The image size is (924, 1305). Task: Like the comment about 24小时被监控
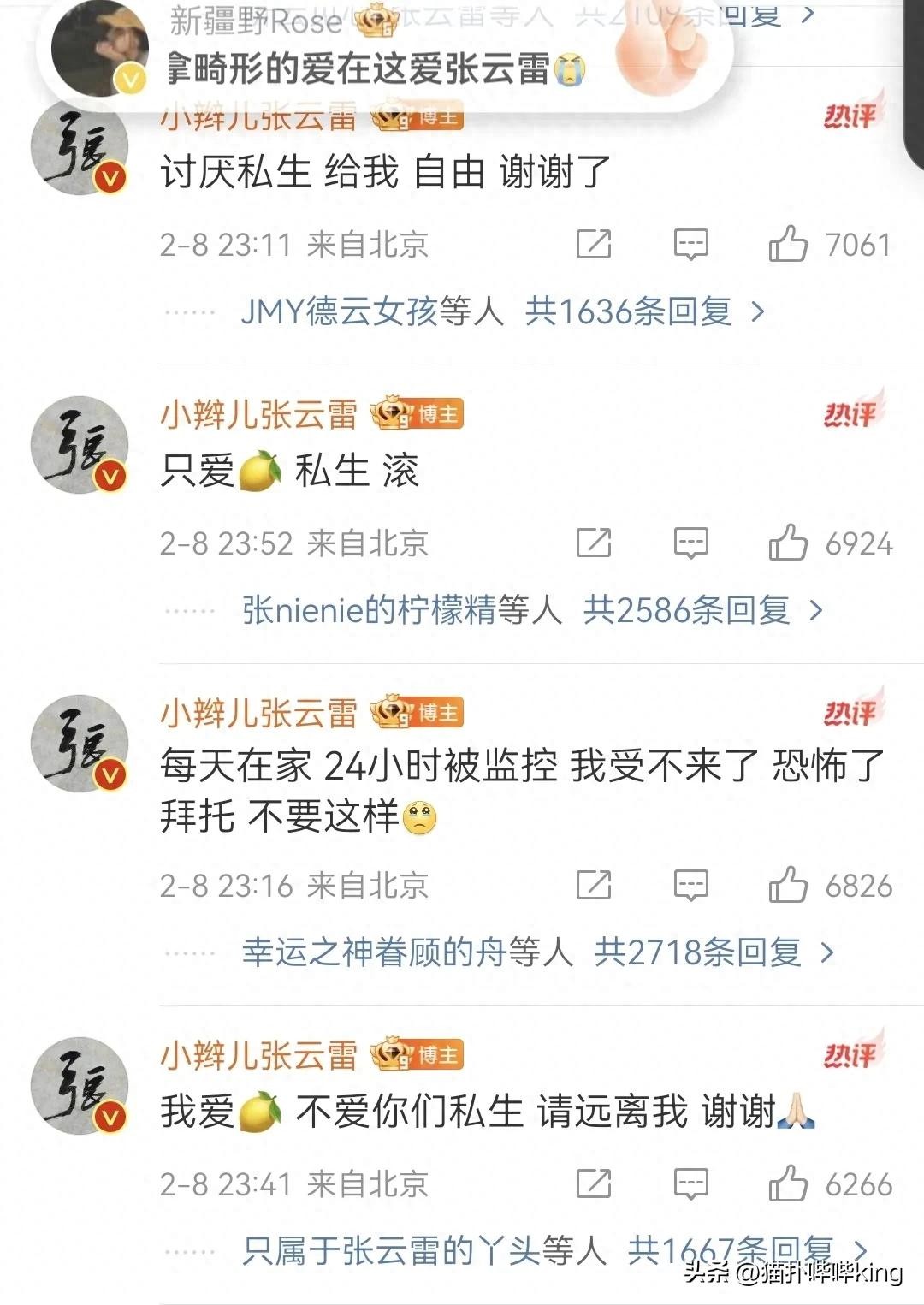[788, 886]
